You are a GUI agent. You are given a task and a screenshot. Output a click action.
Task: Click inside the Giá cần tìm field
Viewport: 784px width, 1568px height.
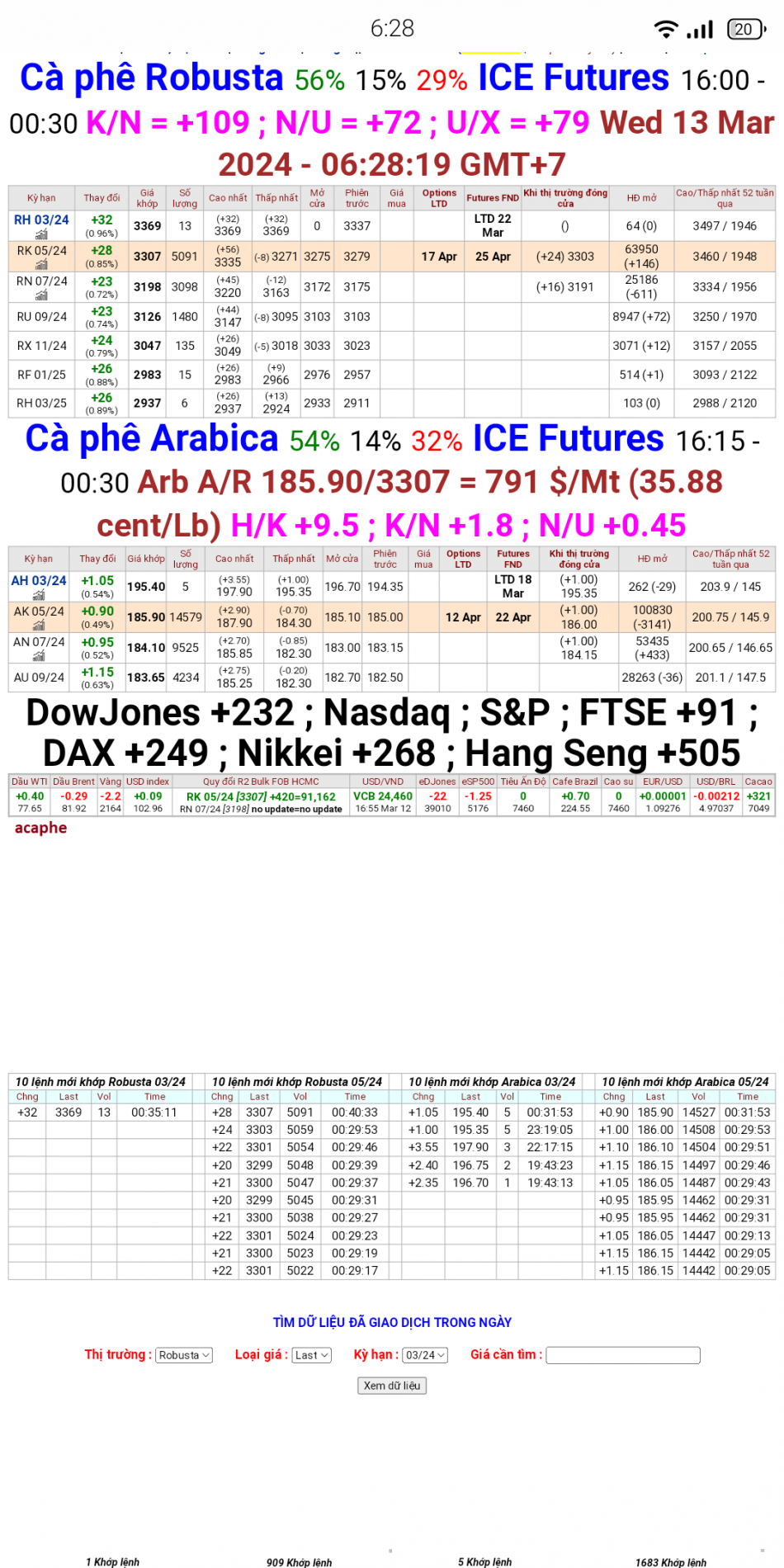coord(622,1355)
